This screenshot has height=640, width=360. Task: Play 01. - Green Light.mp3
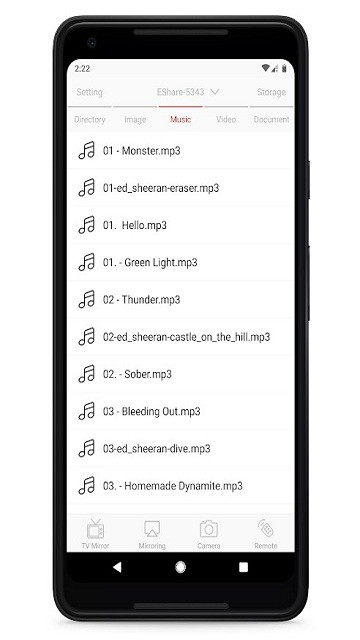click(180, 262)
